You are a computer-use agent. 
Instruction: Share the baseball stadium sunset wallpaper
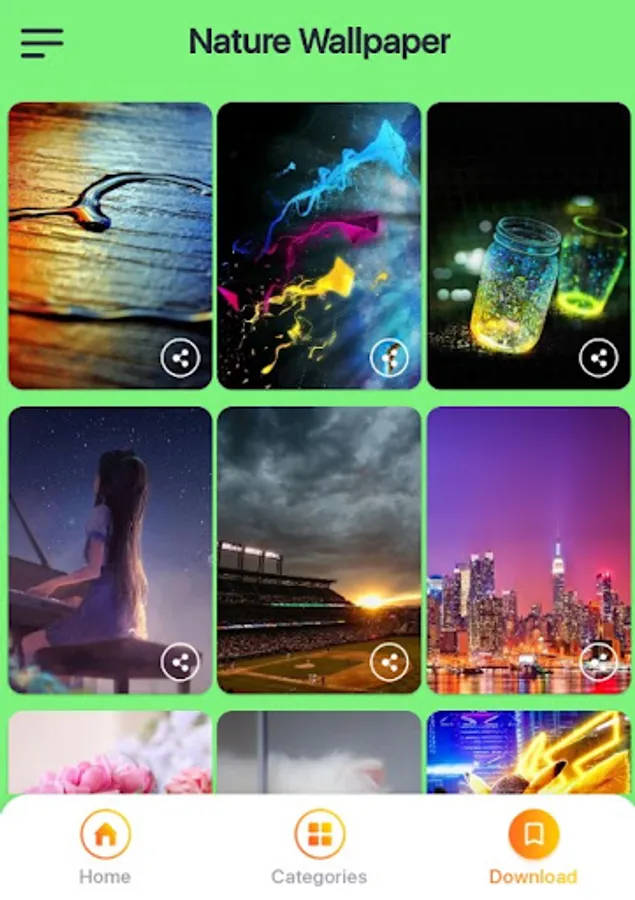[x=389, y=662]
